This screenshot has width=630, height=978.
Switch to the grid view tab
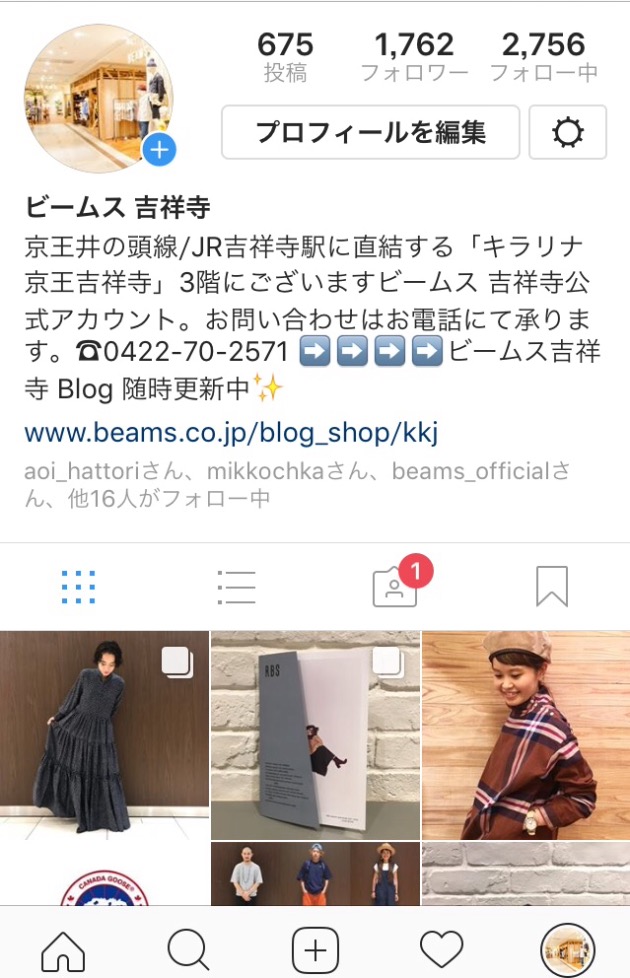78,587
